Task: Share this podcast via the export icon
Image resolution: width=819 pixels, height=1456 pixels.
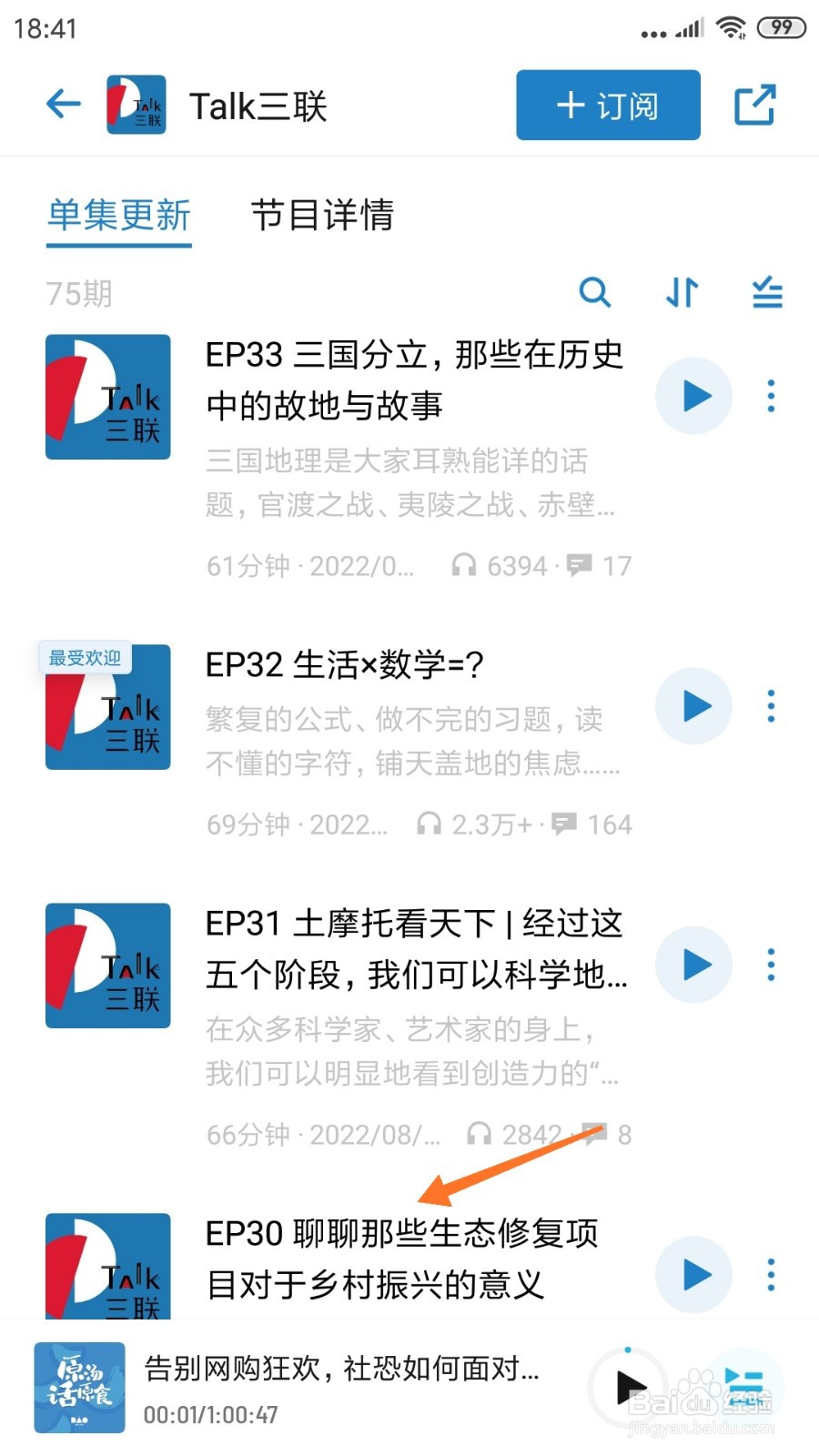Action: pyautogui.click(x=754, y=106)
